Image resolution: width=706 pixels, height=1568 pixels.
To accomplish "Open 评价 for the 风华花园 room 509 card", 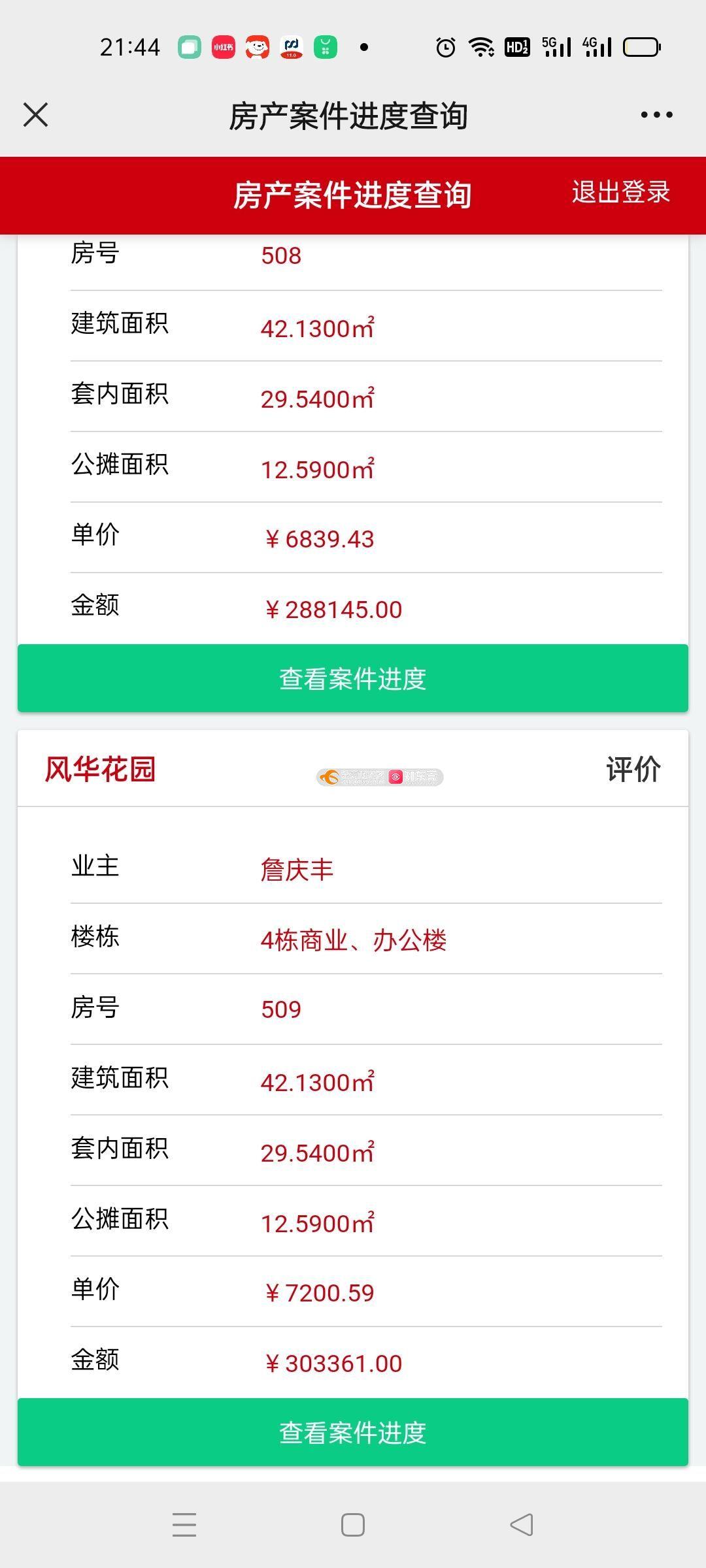I will (633, 769).
